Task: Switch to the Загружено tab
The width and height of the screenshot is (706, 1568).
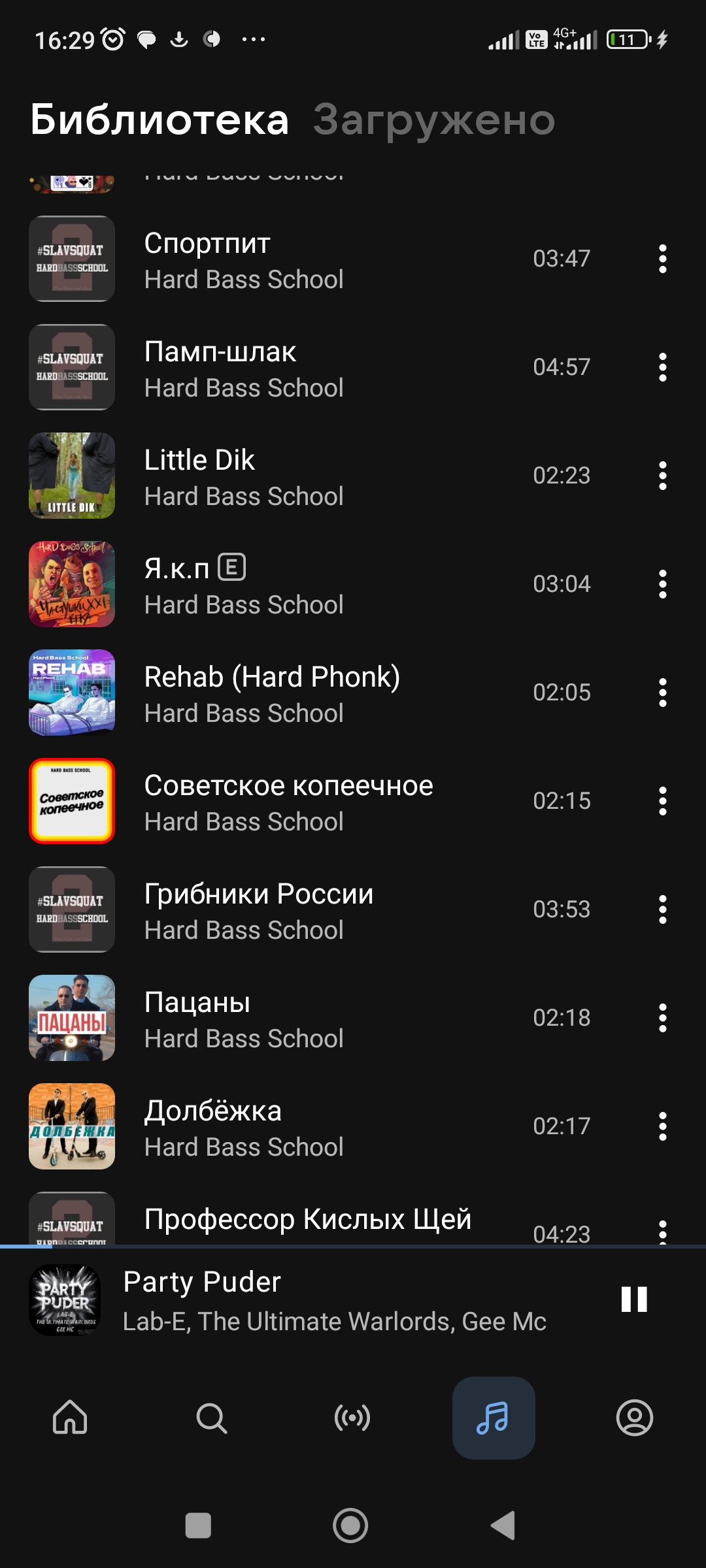Action: tap(434, 121)
